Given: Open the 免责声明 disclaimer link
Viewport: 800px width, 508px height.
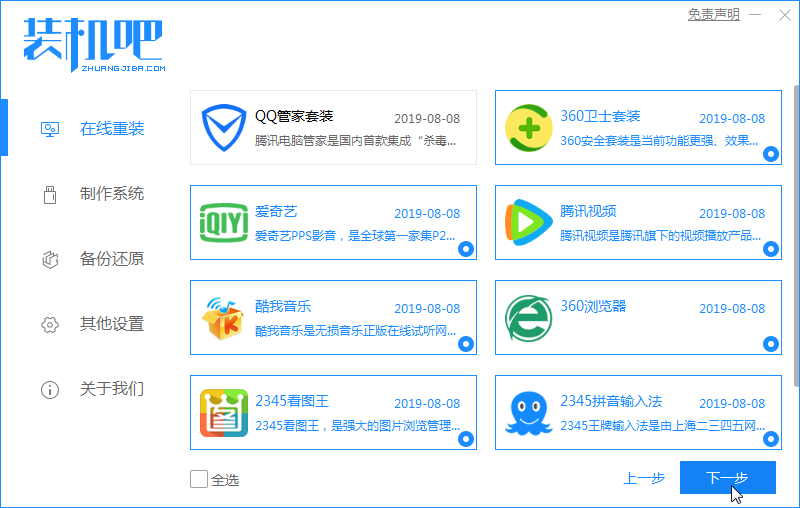Looking at the screenshot, I should [713, 15].
